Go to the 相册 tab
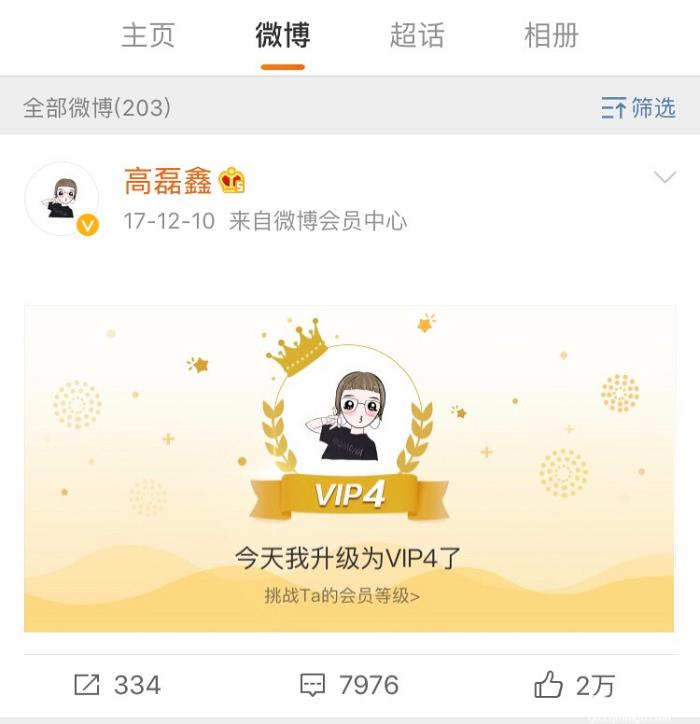This screenshot has height=724, width=700. click(551, 36)
